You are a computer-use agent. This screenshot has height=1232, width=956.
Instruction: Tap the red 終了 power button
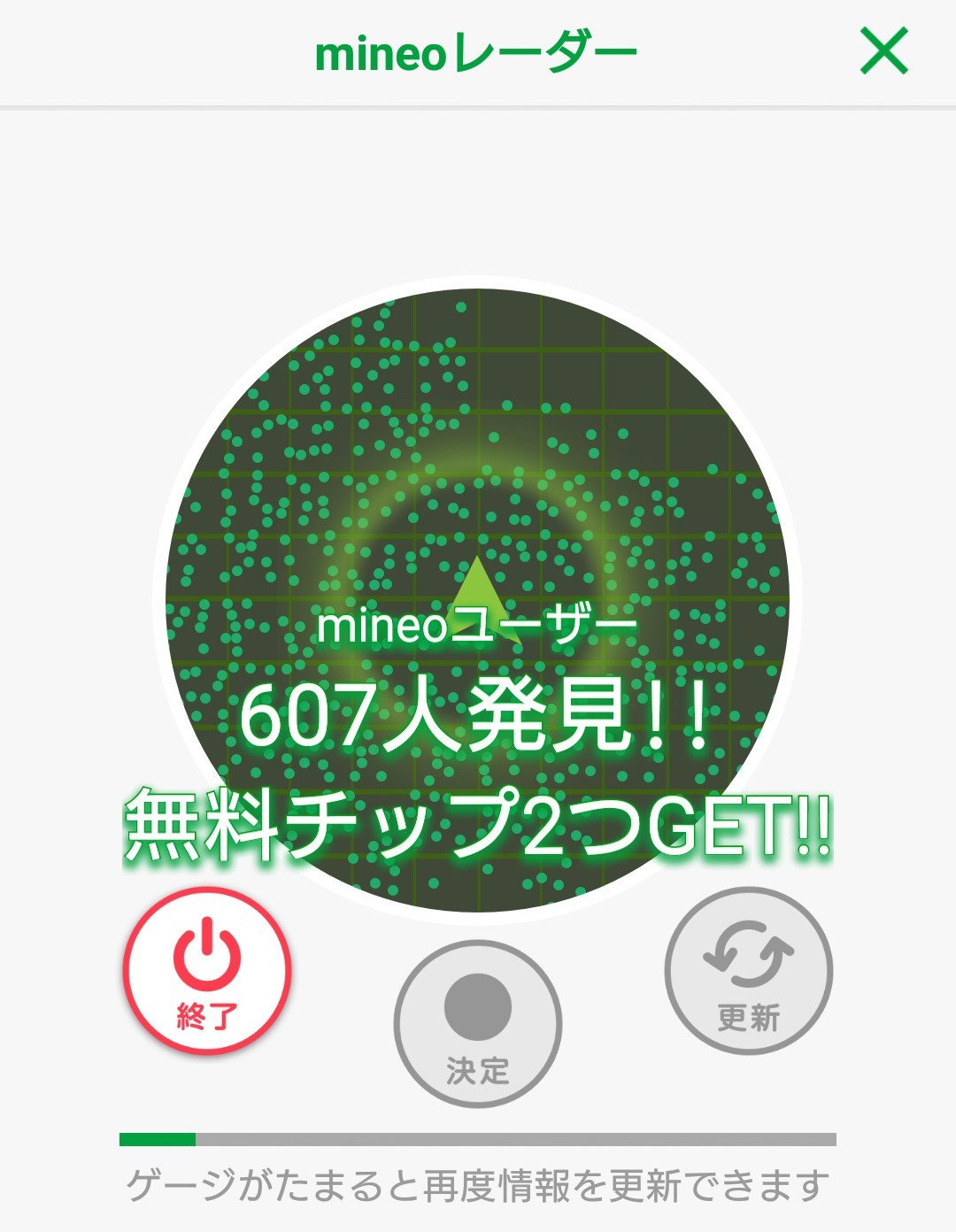pyautogui.click(x=207, y=971)
